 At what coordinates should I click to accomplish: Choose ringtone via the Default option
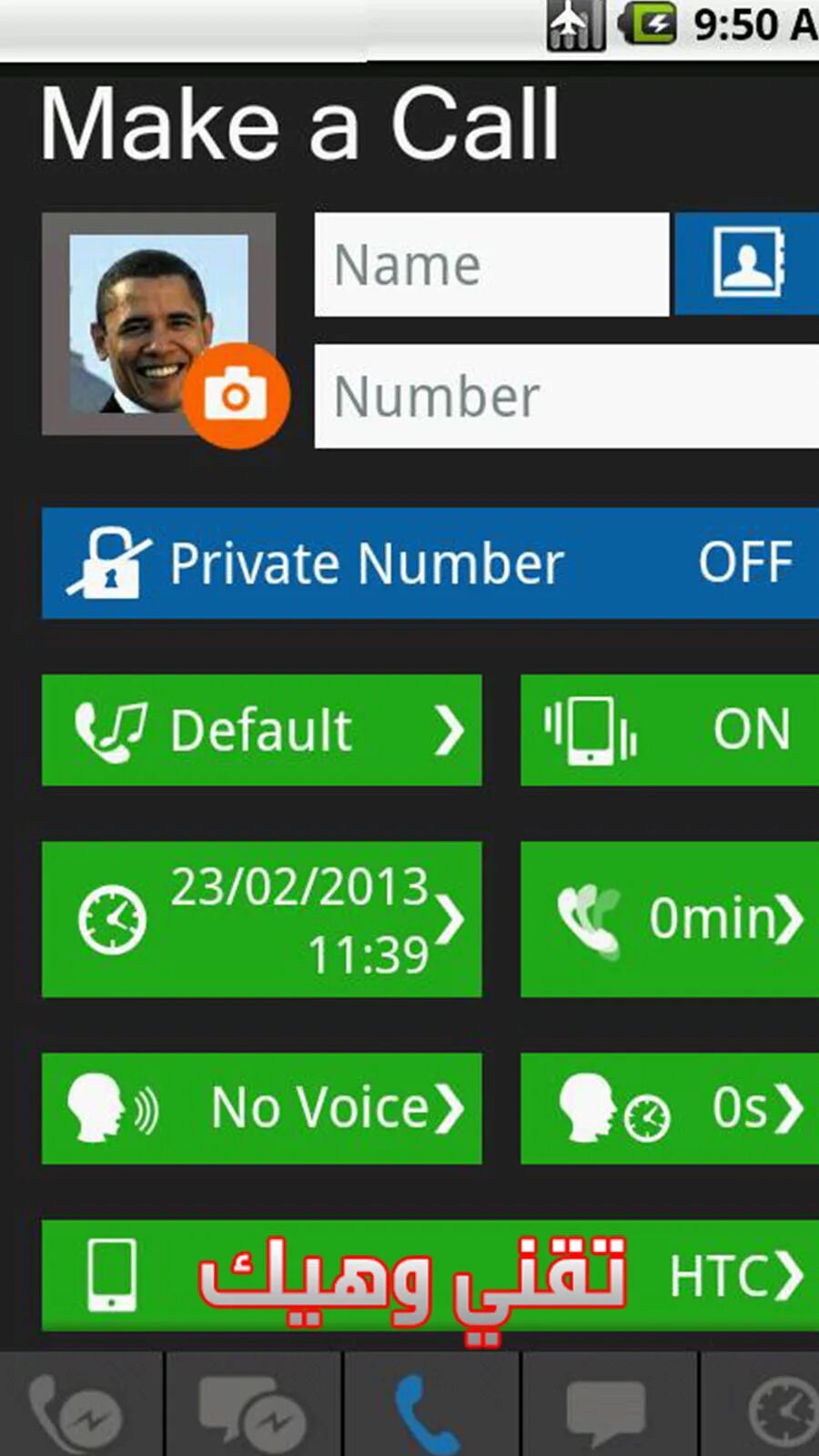[x=262, y=730]
